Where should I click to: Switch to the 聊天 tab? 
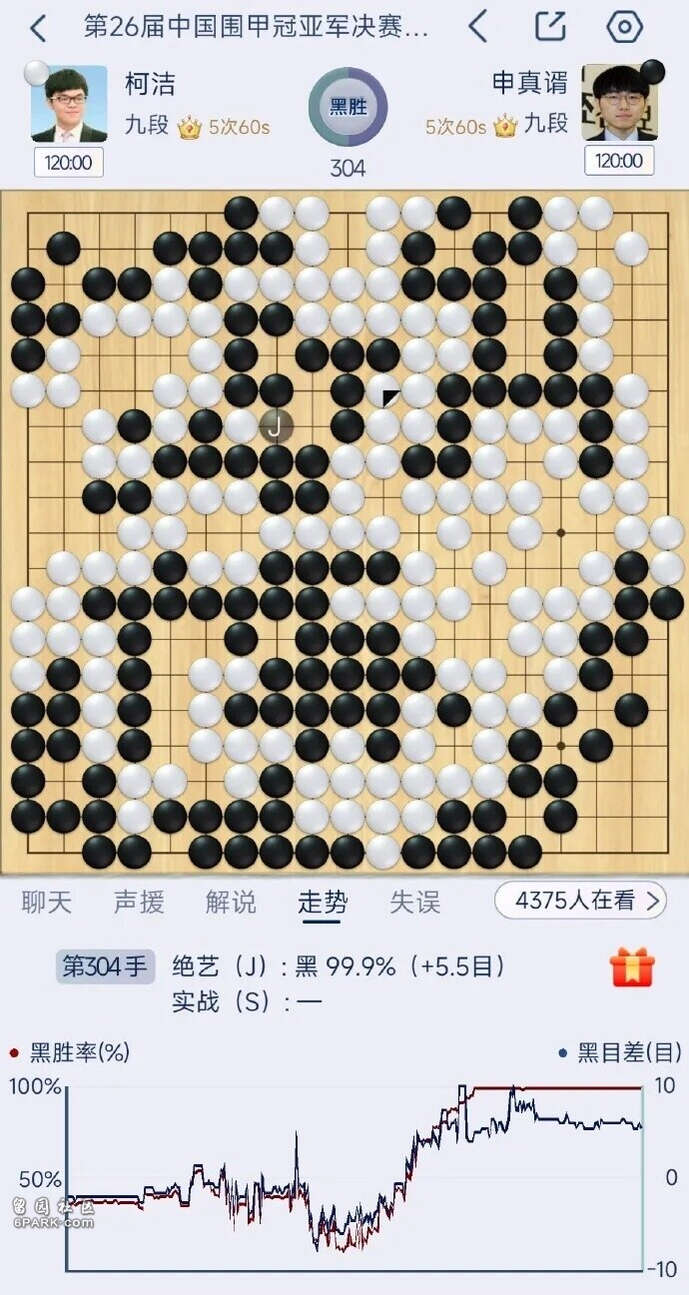click(x=47, y=902)
